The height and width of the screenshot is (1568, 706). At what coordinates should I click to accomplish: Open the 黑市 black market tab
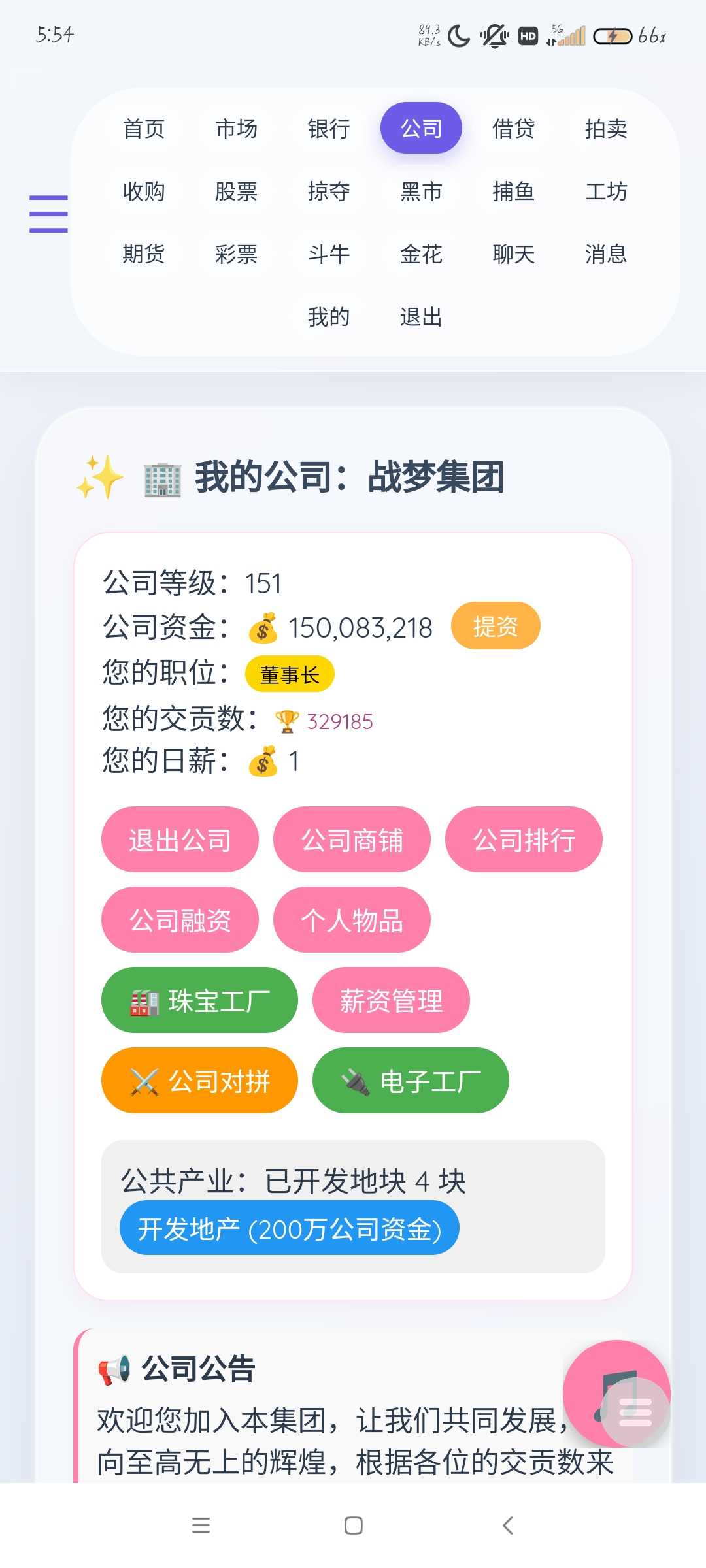point(421,191)
